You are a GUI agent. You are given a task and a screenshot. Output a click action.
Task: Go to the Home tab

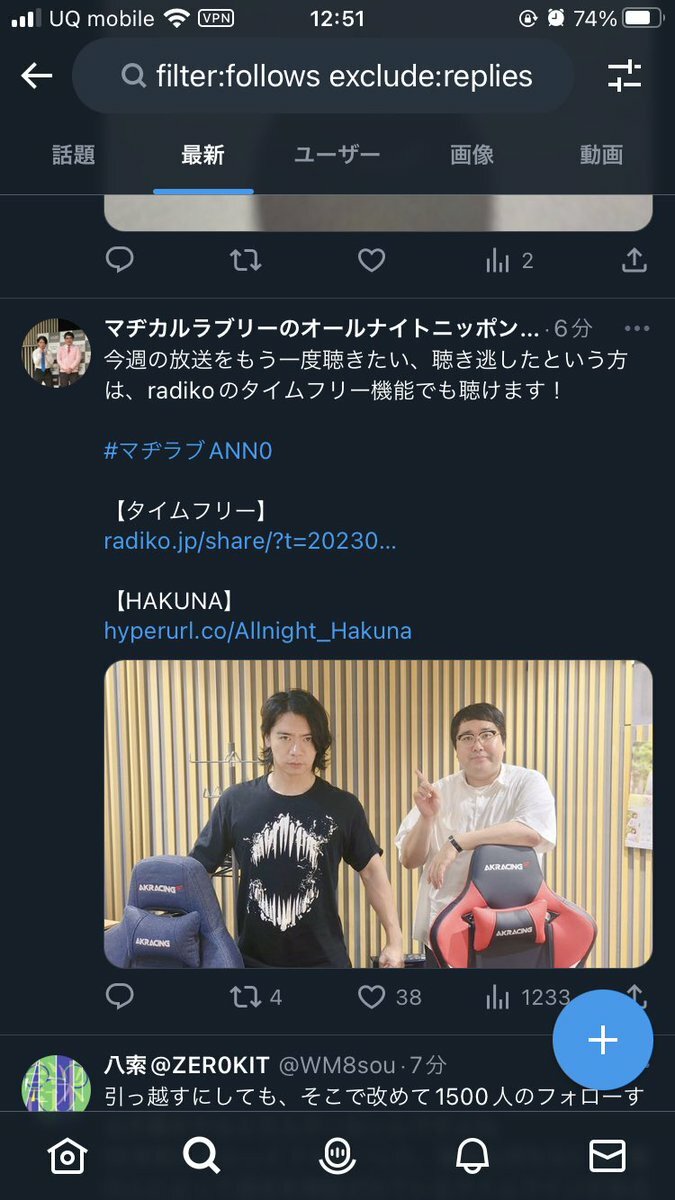(67, 1156)
